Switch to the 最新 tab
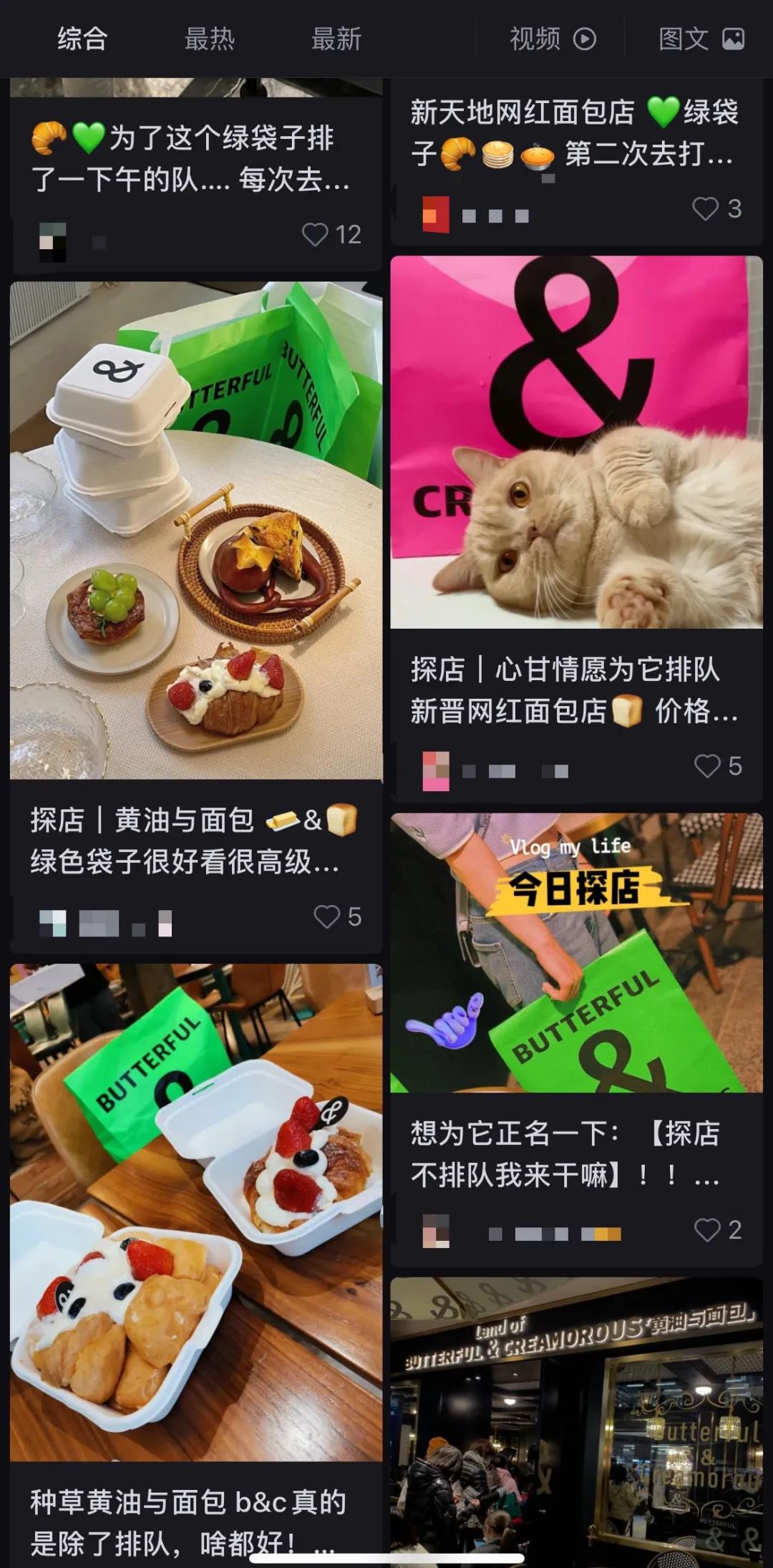The height and width of the screenshot is (1568, 773). pos(336,38)
